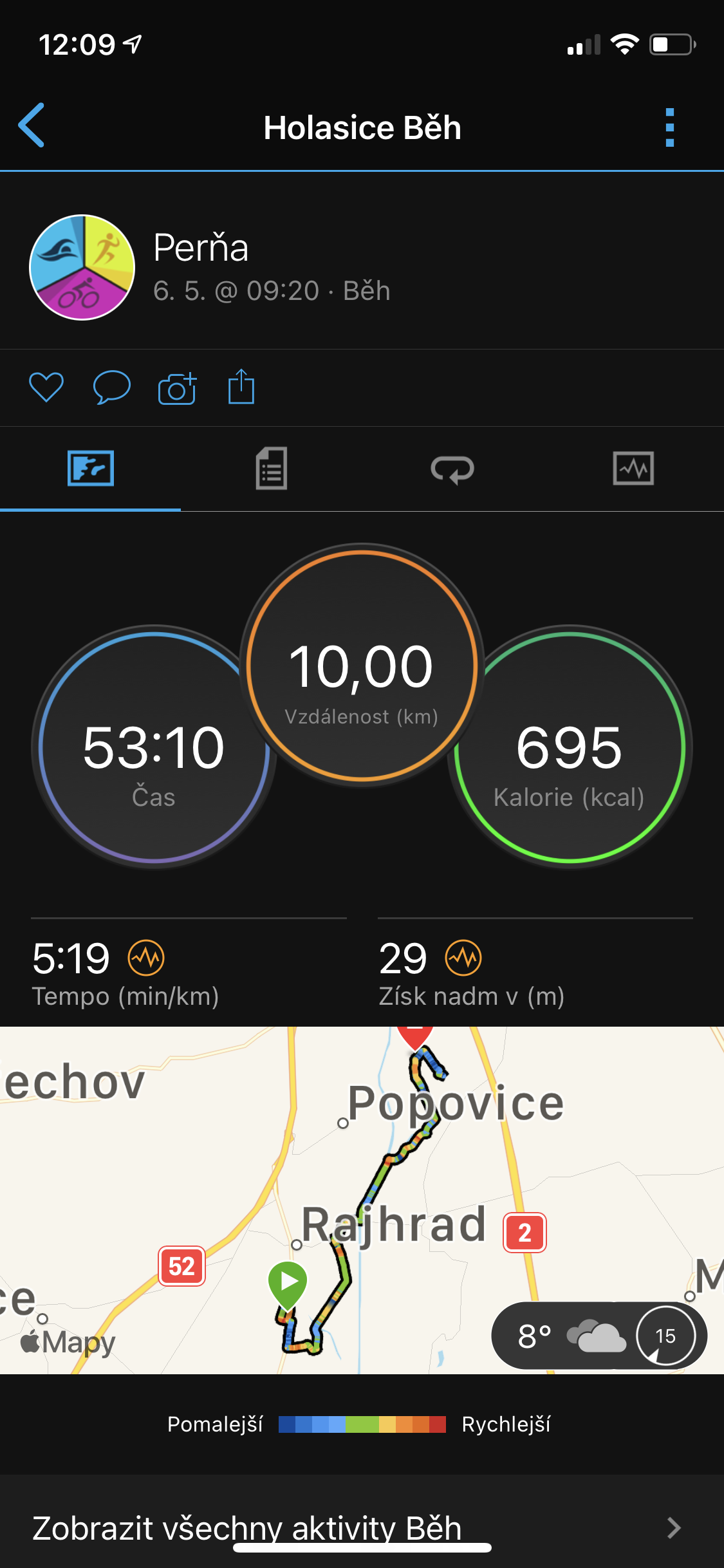724x1568 pixels.
Task: Switch to the charts tab
Action: [633, 469]
